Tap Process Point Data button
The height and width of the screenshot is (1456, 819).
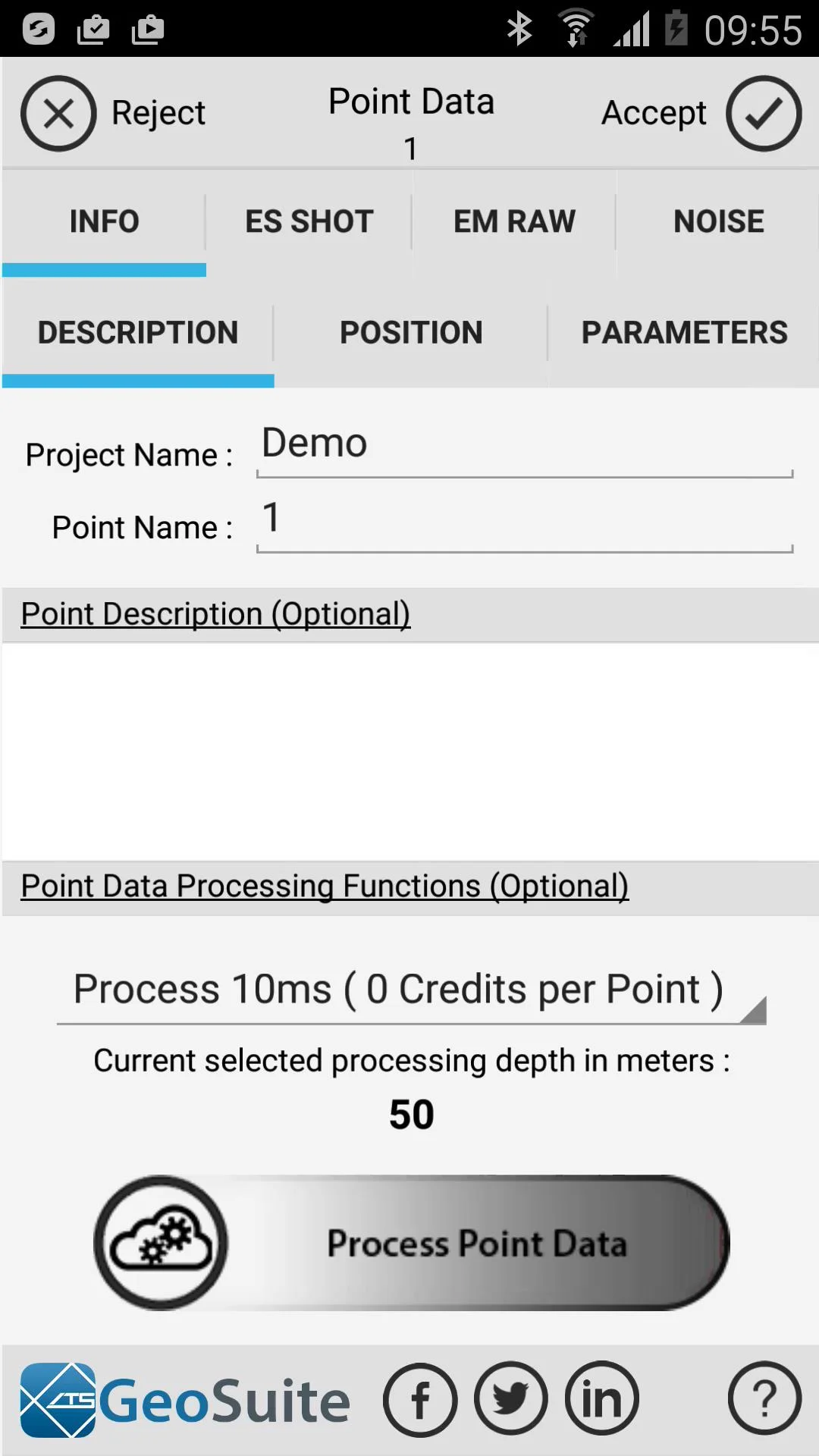coord(411,1243)
